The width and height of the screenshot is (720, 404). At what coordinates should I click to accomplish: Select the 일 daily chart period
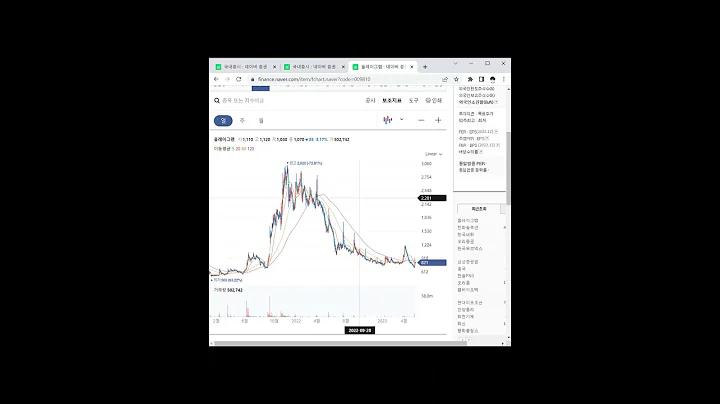224,120
